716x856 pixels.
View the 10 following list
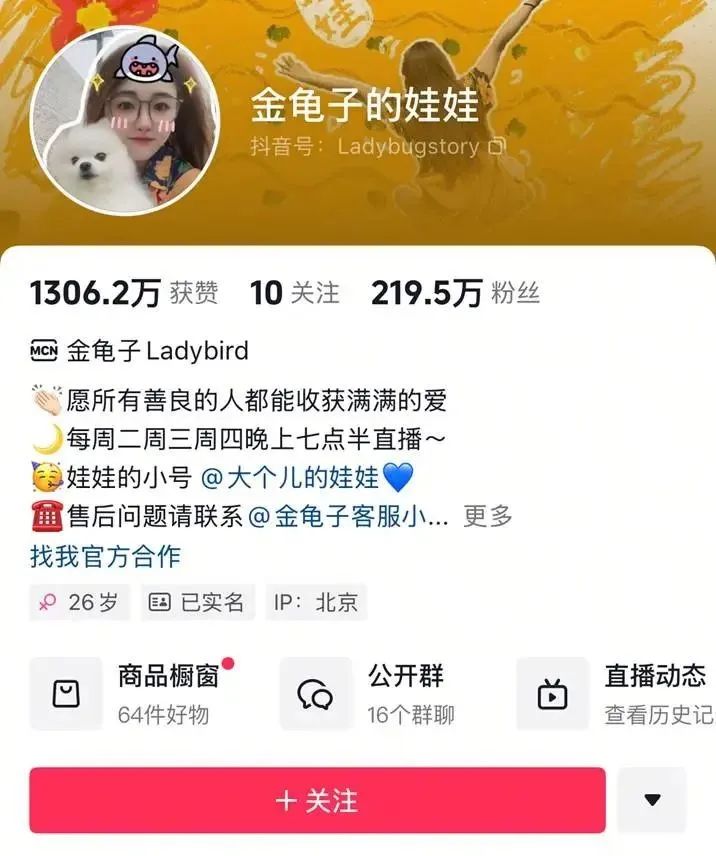pos(294,293)
